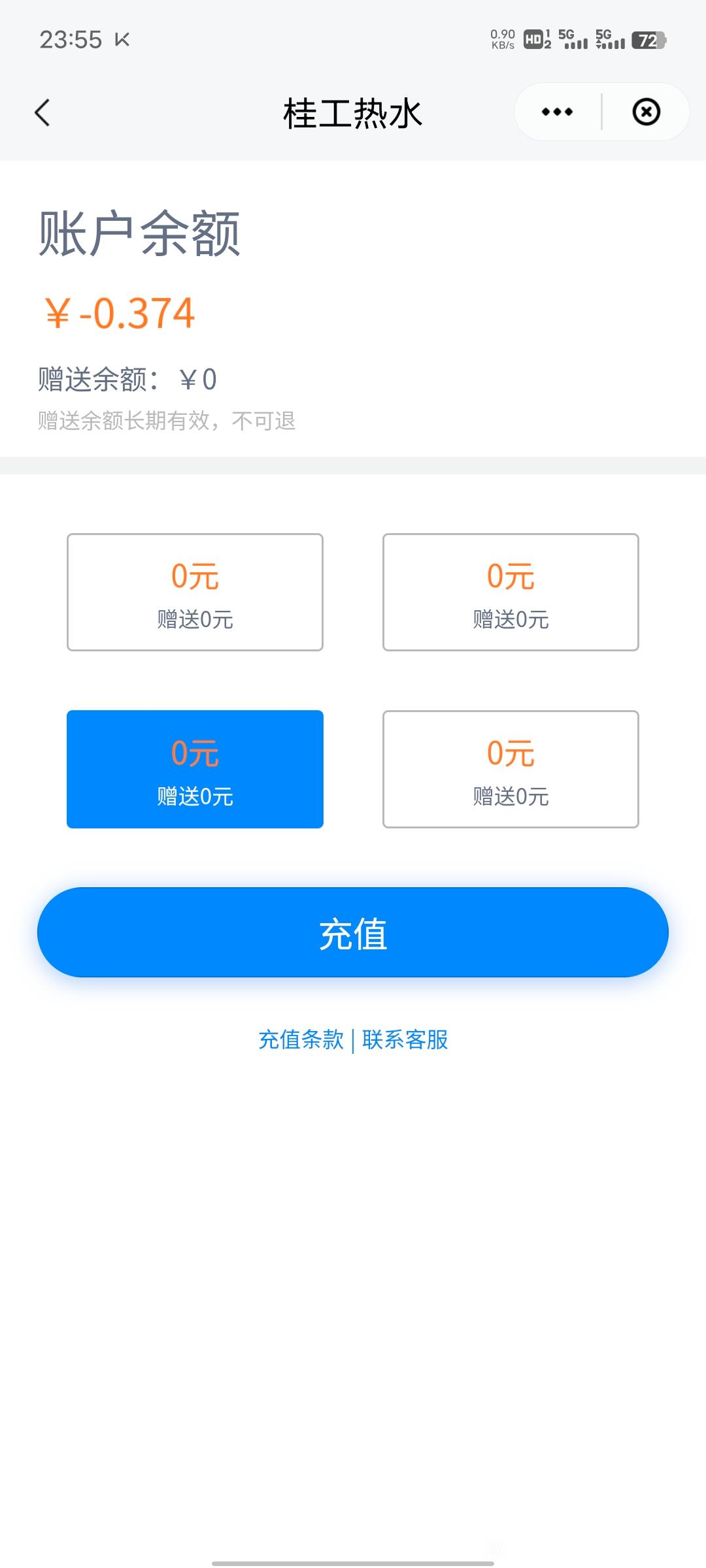Screen dimensions: 706x1568
Task: Close the 桂工热水 mini program
Action: pyautogui.click(x=646, y=112)
